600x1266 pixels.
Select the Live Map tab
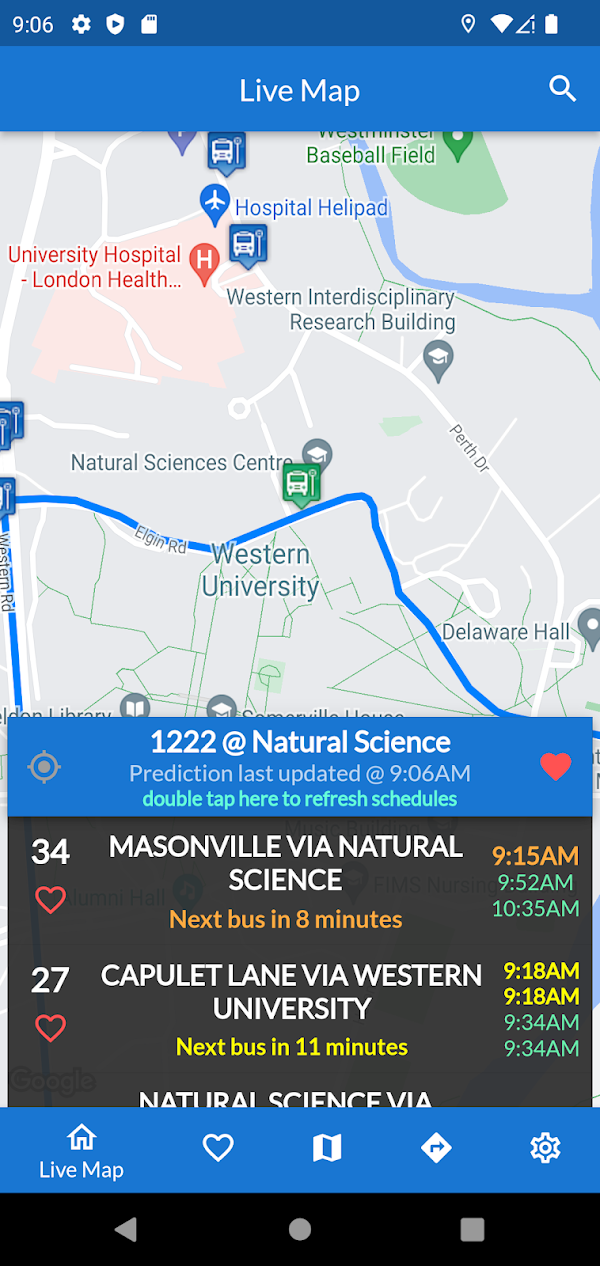click(81, 1150)
